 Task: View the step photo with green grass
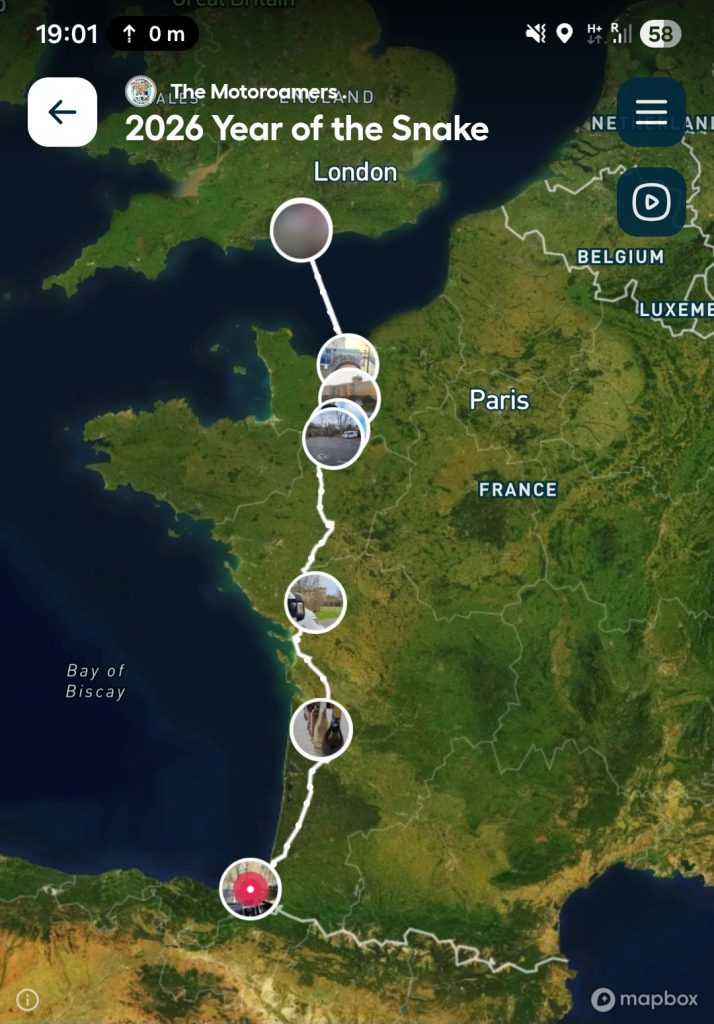[x=316, y=603]
